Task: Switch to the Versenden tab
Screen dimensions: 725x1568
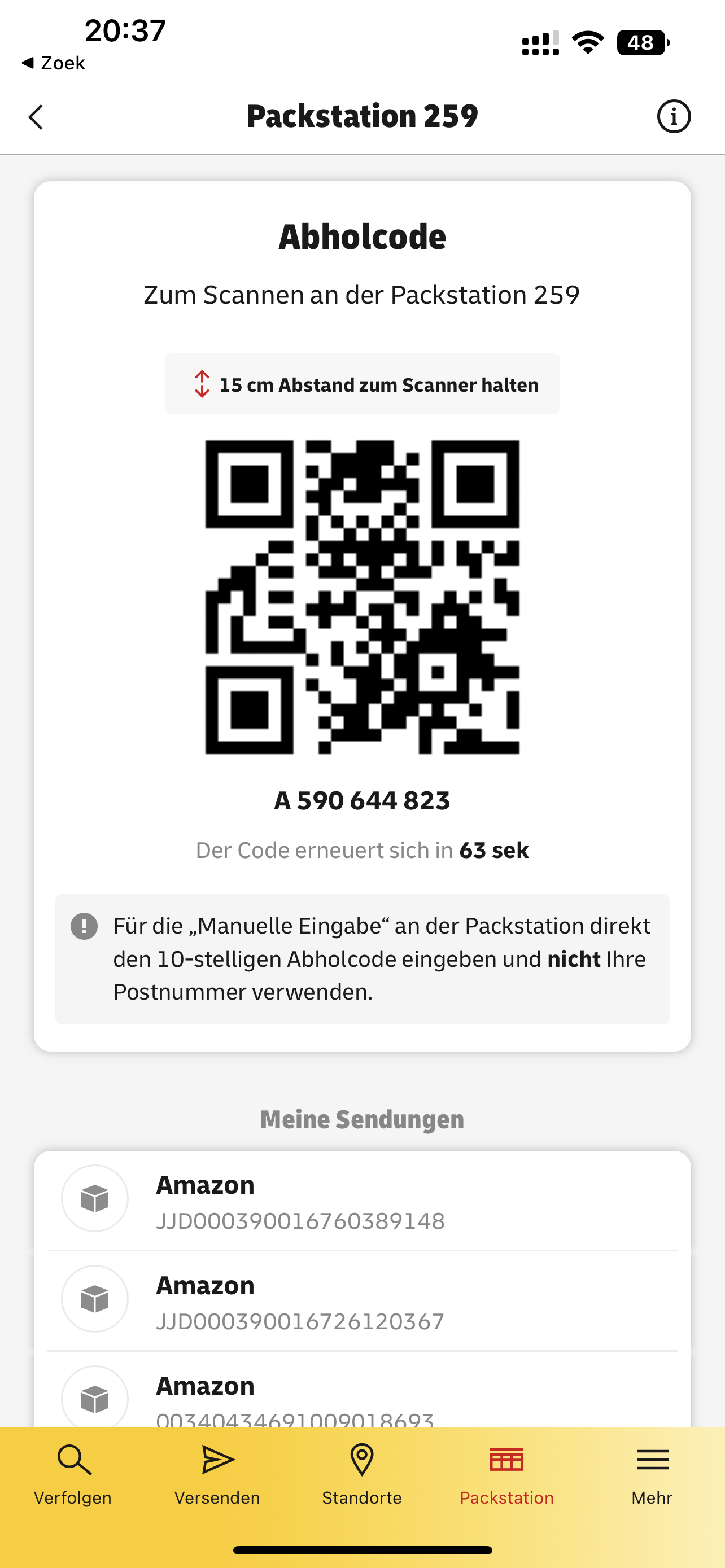Action: 217,1474
